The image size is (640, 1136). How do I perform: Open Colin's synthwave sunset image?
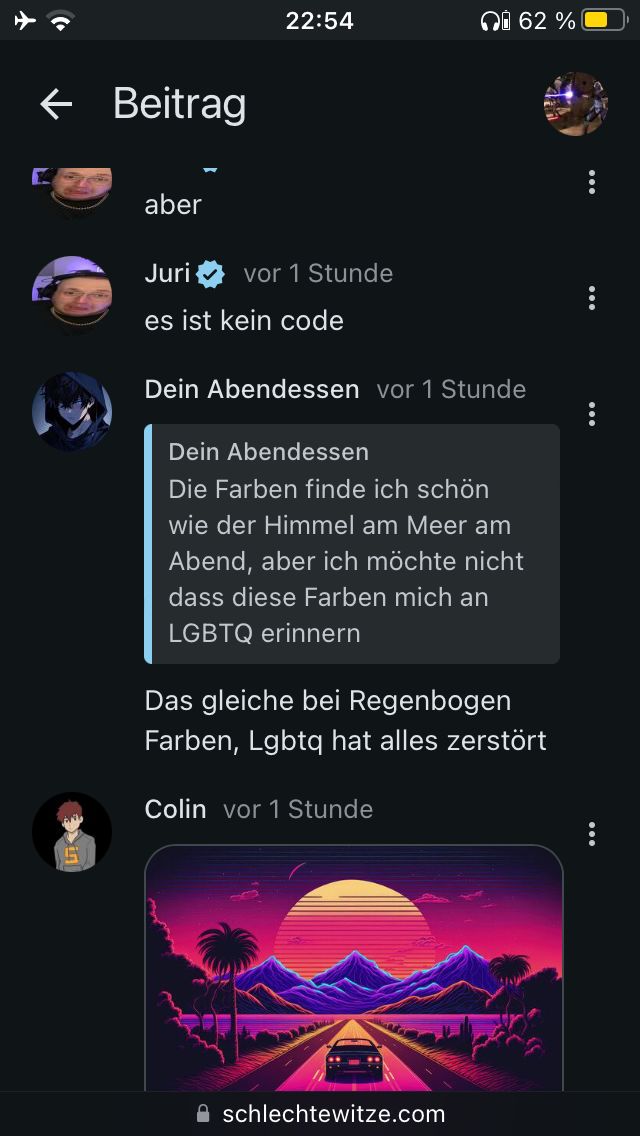tap(354, 968)
